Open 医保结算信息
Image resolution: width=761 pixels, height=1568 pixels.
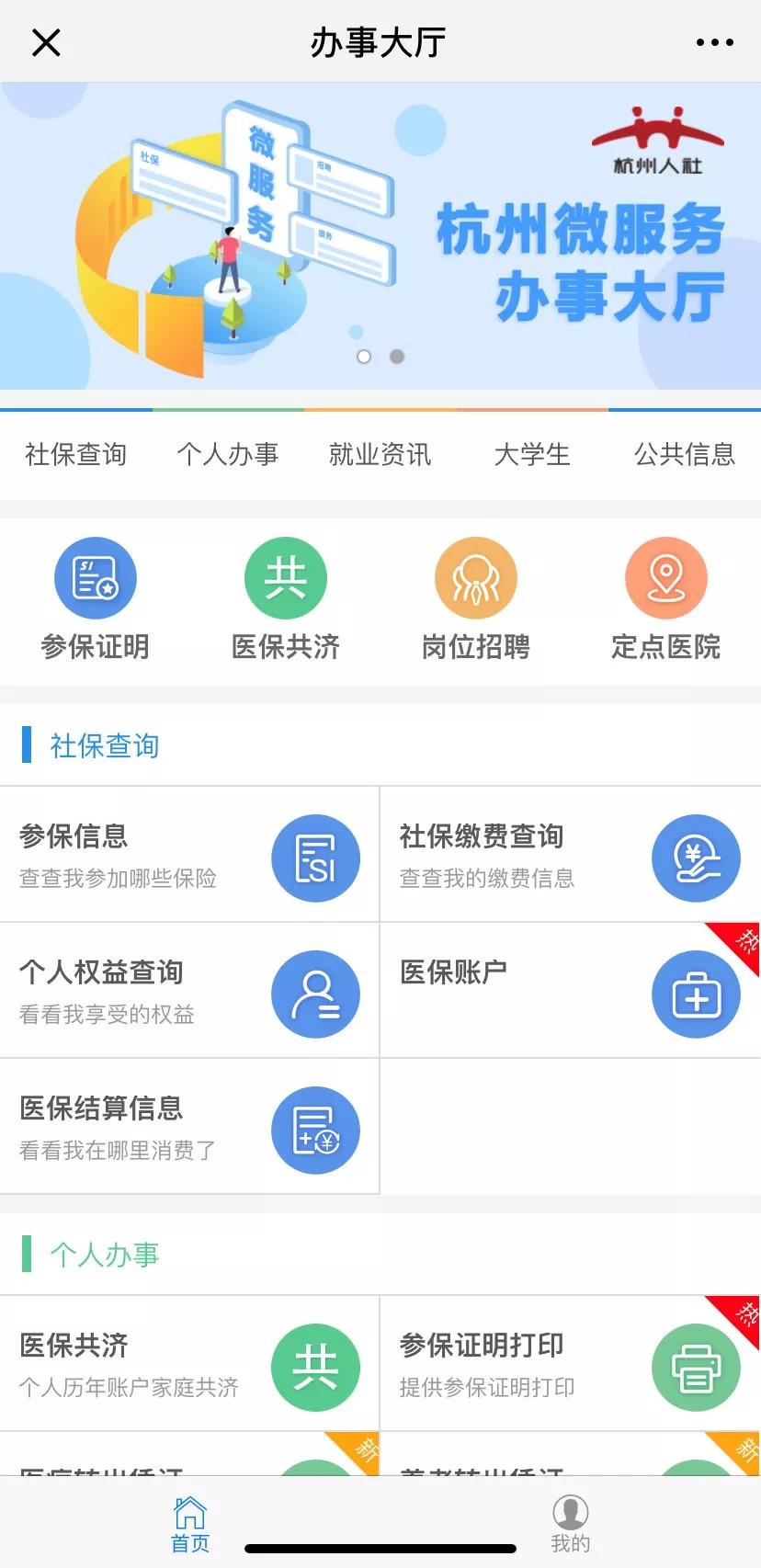(189, 1127)
